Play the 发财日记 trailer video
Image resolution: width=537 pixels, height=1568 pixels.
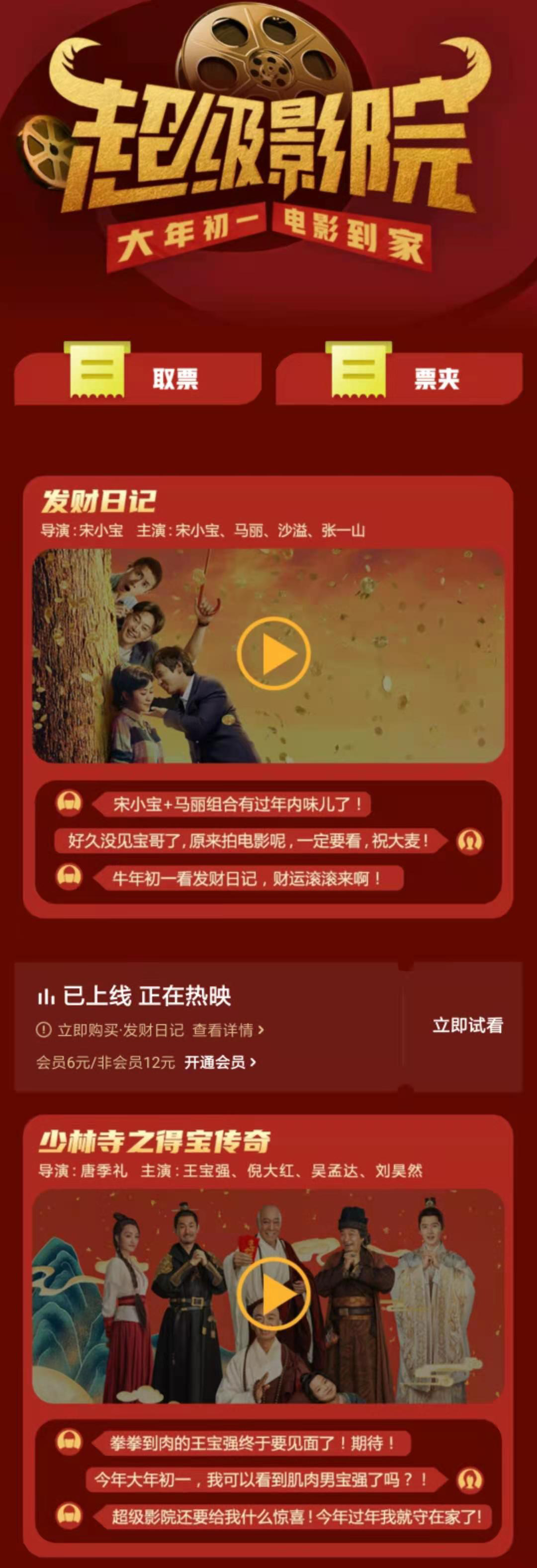point(273,653)
